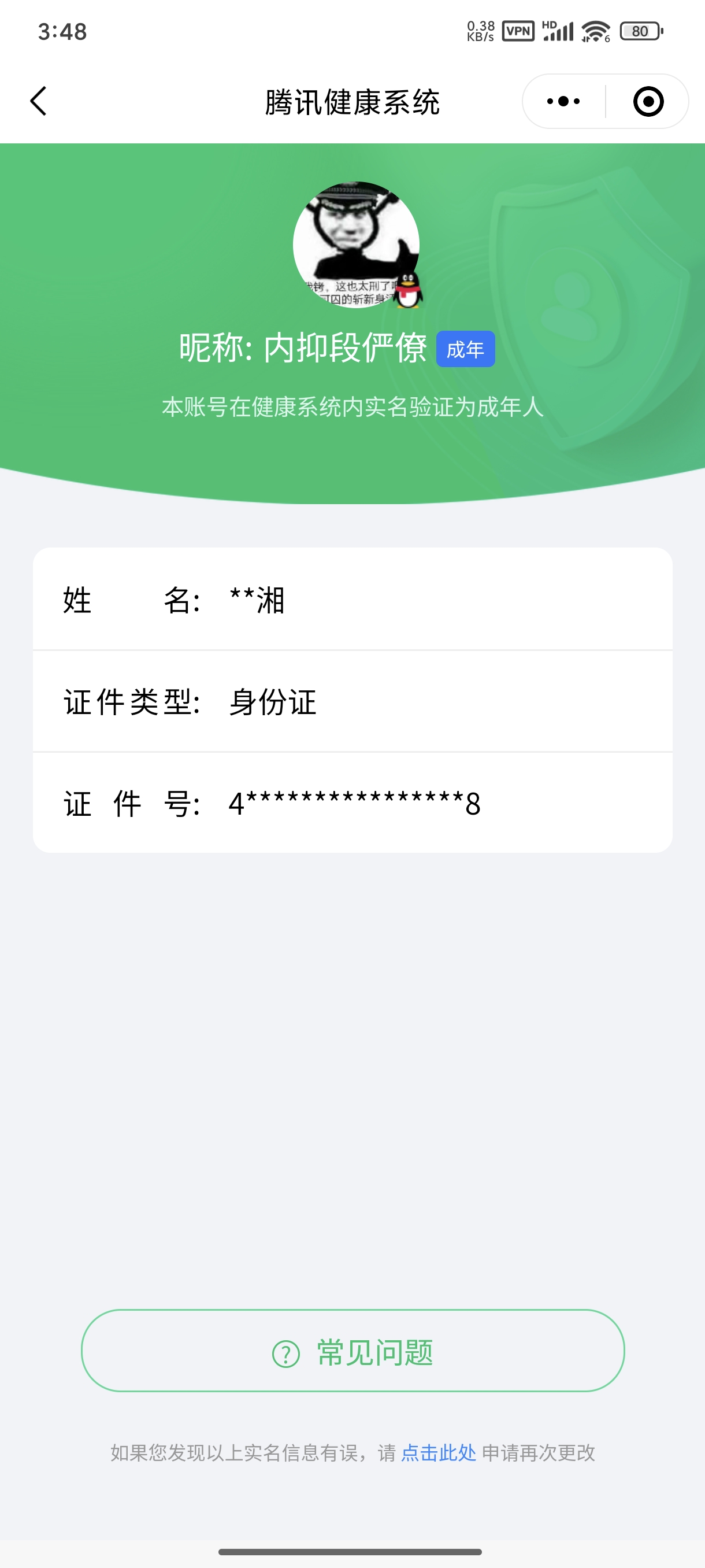Go back from 腾讯健康系统 page

point(38,101)
